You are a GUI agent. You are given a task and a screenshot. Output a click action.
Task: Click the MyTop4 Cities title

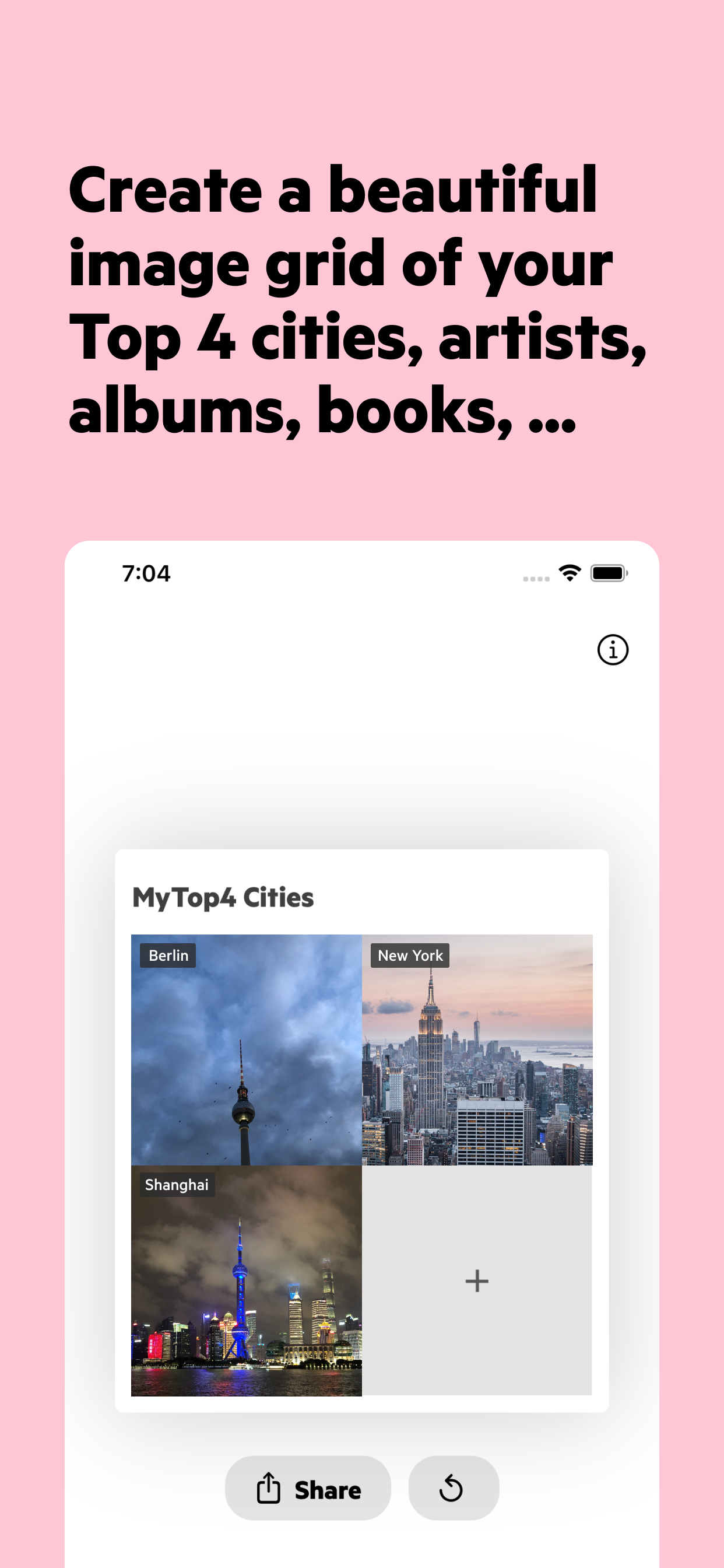[223, 897]
